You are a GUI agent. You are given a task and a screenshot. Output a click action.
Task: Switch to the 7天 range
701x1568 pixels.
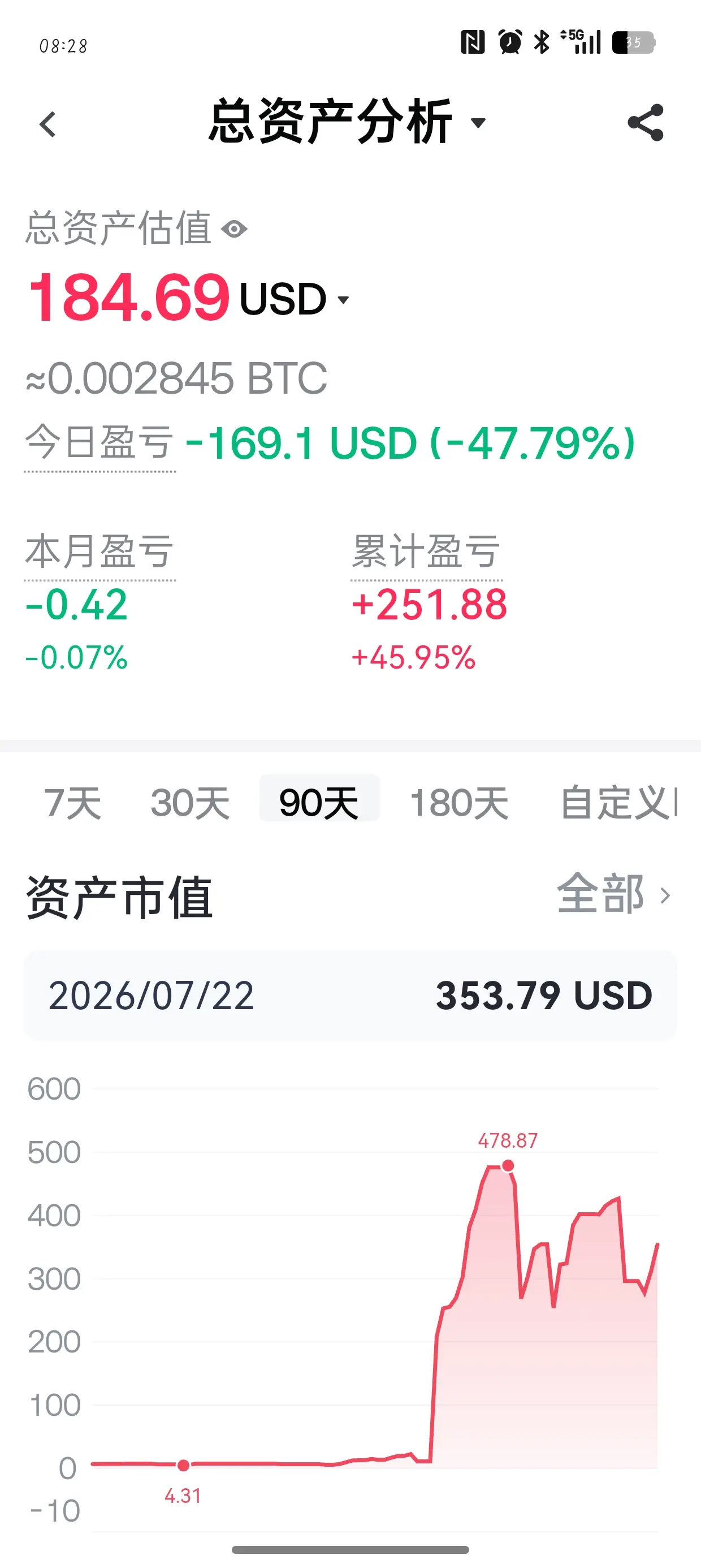72,802
